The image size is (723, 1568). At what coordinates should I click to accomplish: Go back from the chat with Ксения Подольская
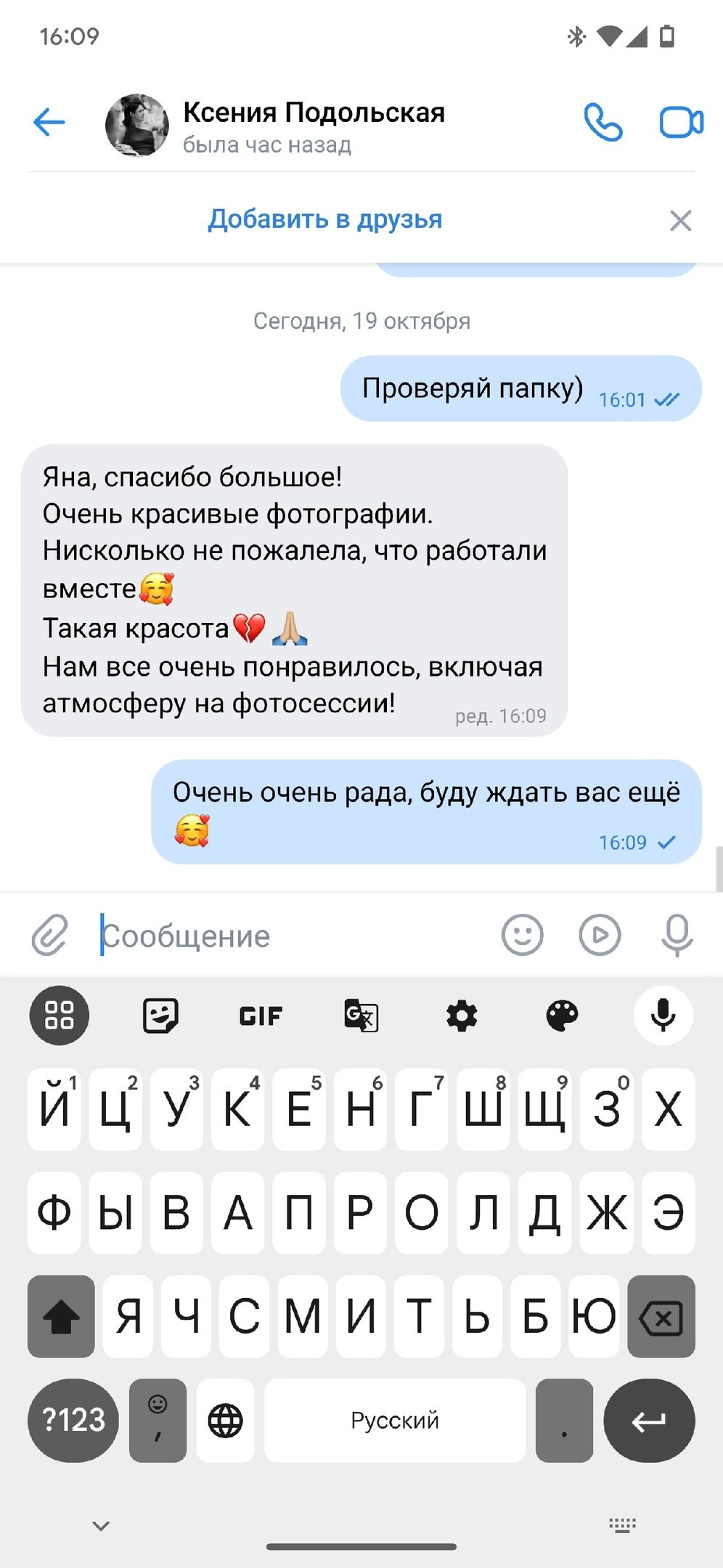point(49,122)
